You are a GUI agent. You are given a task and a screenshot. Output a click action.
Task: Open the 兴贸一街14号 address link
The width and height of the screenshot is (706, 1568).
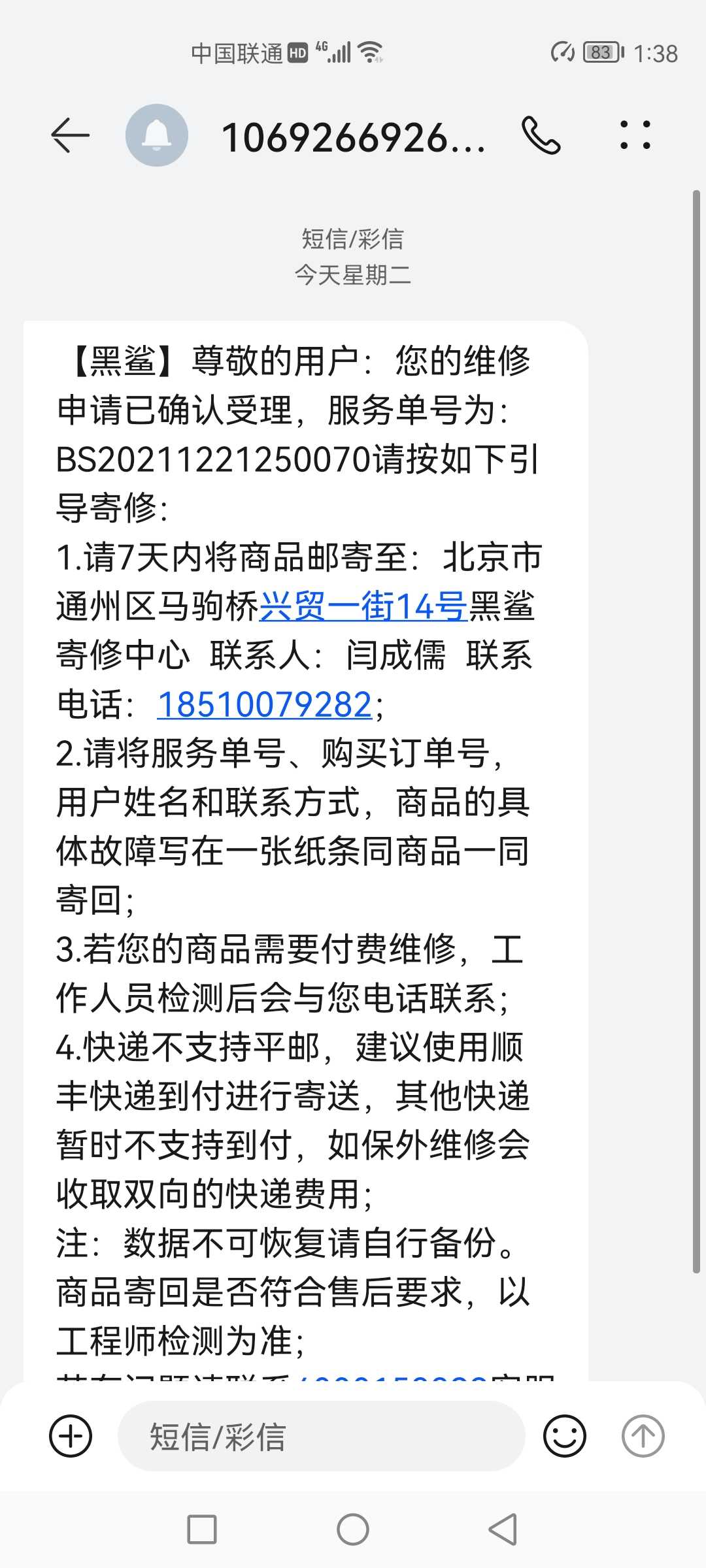(x=363, y=606)
